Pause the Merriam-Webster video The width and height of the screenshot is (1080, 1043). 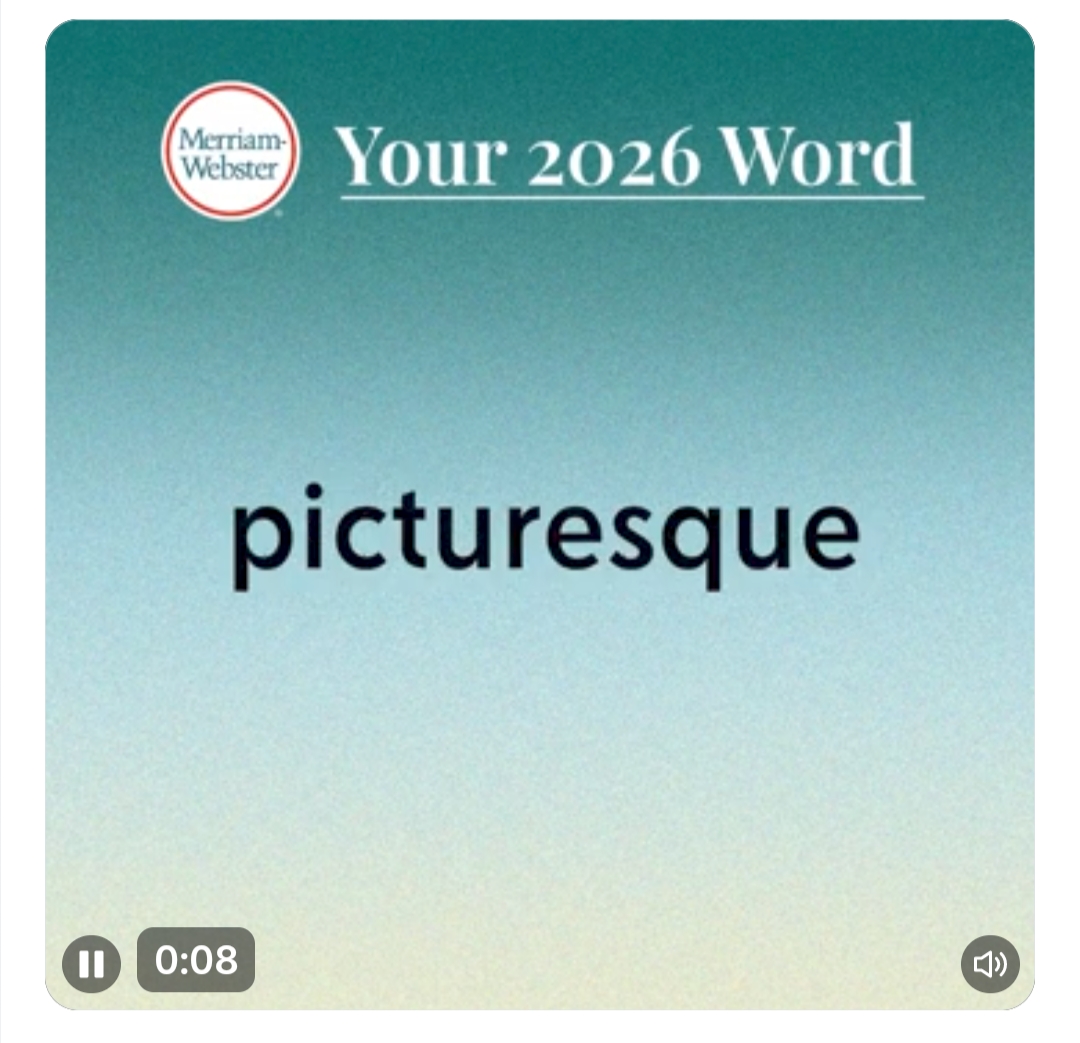91,964
